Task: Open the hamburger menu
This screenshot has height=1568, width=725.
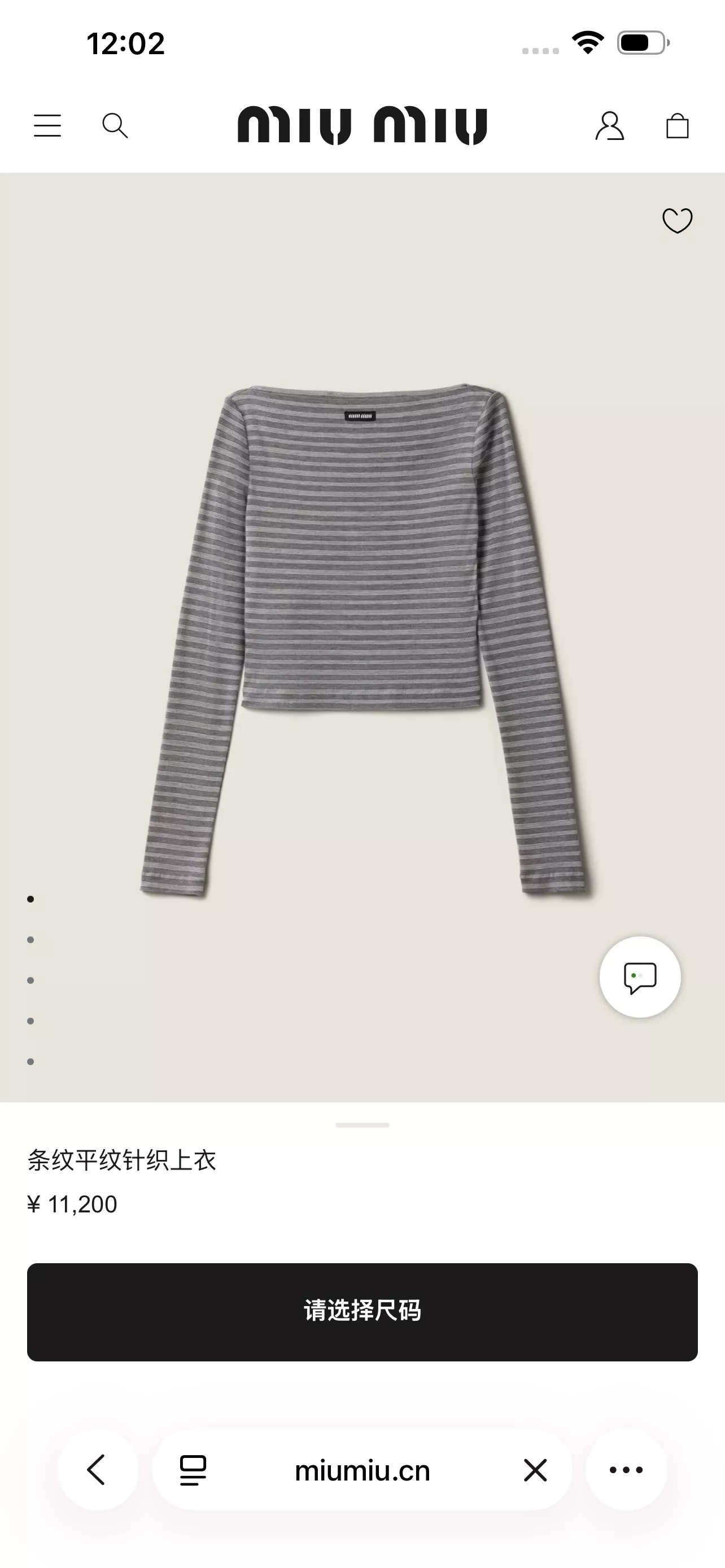Action: click(47, 126)
